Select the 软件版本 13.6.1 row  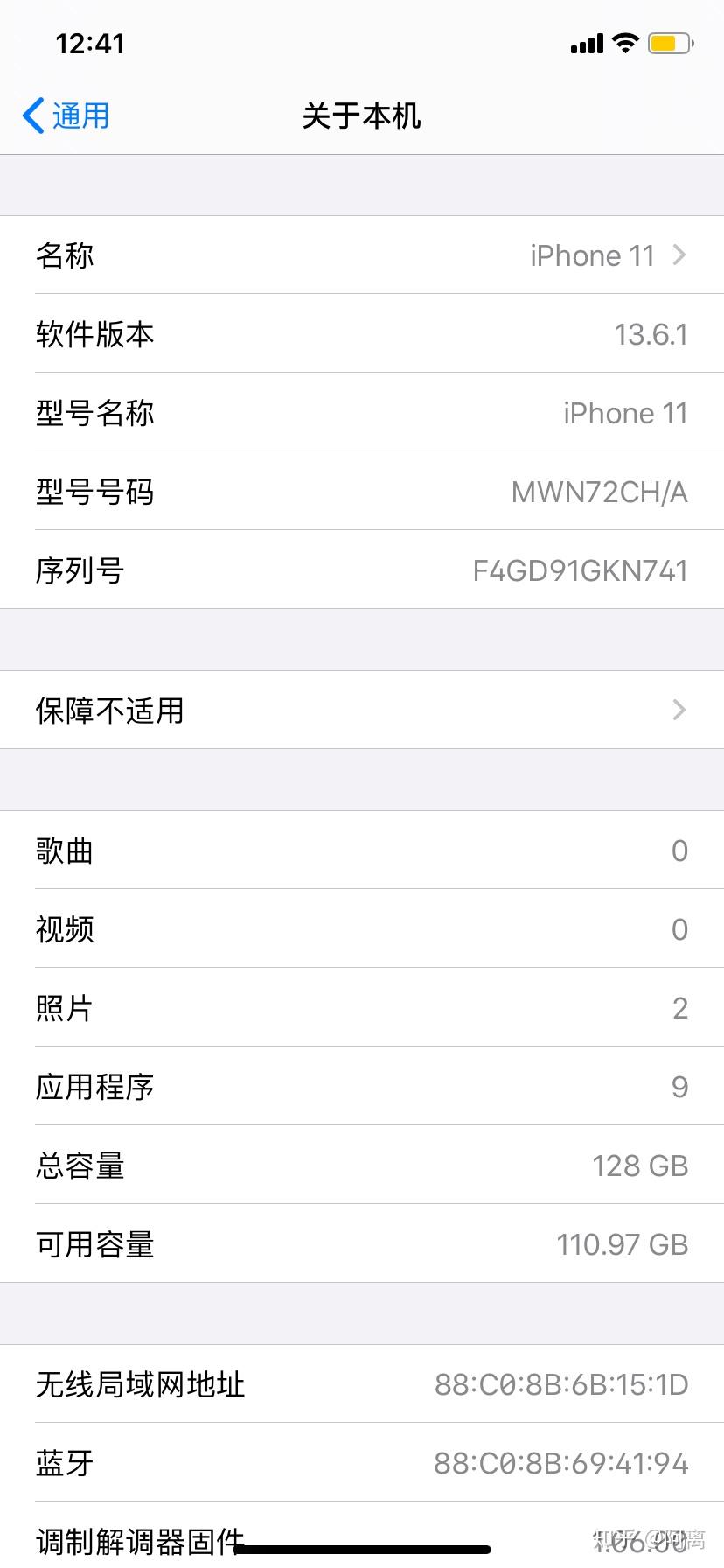(x=362, y=333)
